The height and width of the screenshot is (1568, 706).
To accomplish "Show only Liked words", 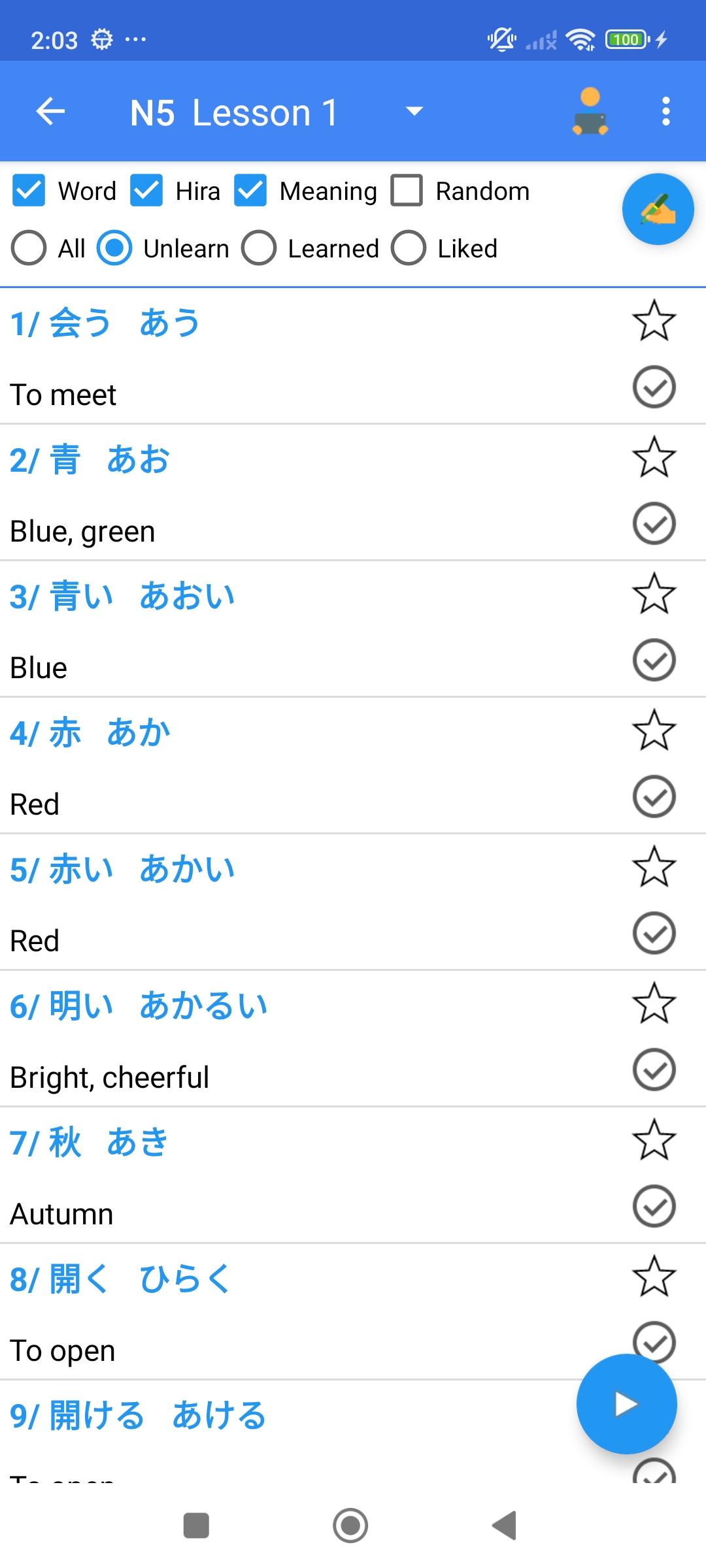I will pyautogui.click(x=409, y=248).
